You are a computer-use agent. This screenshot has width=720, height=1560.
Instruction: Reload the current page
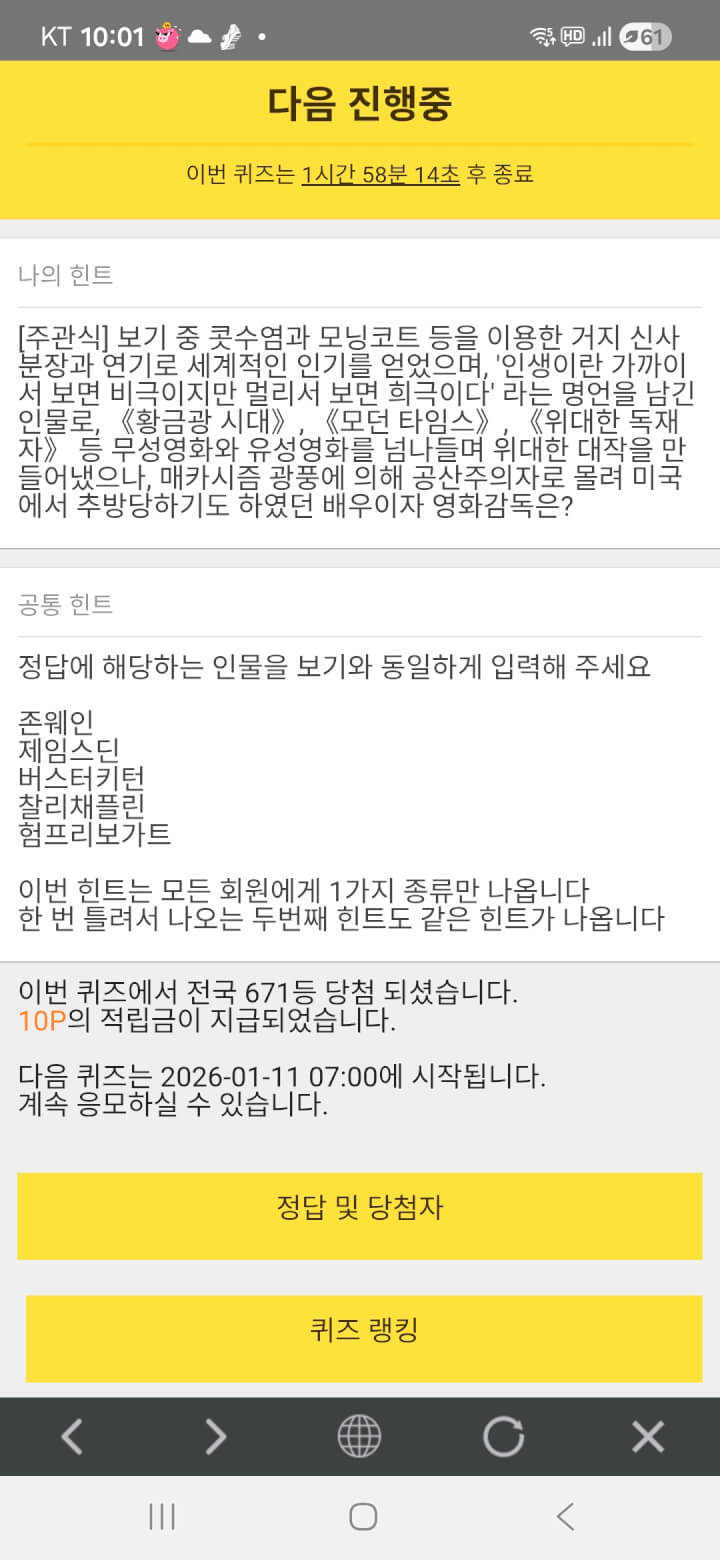pyautogui.click(x=503, y=1437)
